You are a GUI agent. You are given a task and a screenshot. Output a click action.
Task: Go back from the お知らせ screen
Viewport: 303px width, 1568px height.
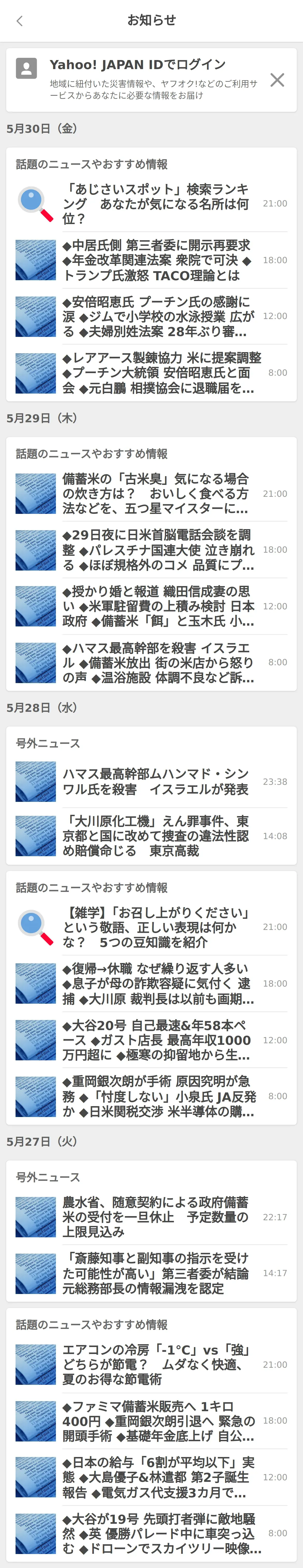(x=19, y=21)
